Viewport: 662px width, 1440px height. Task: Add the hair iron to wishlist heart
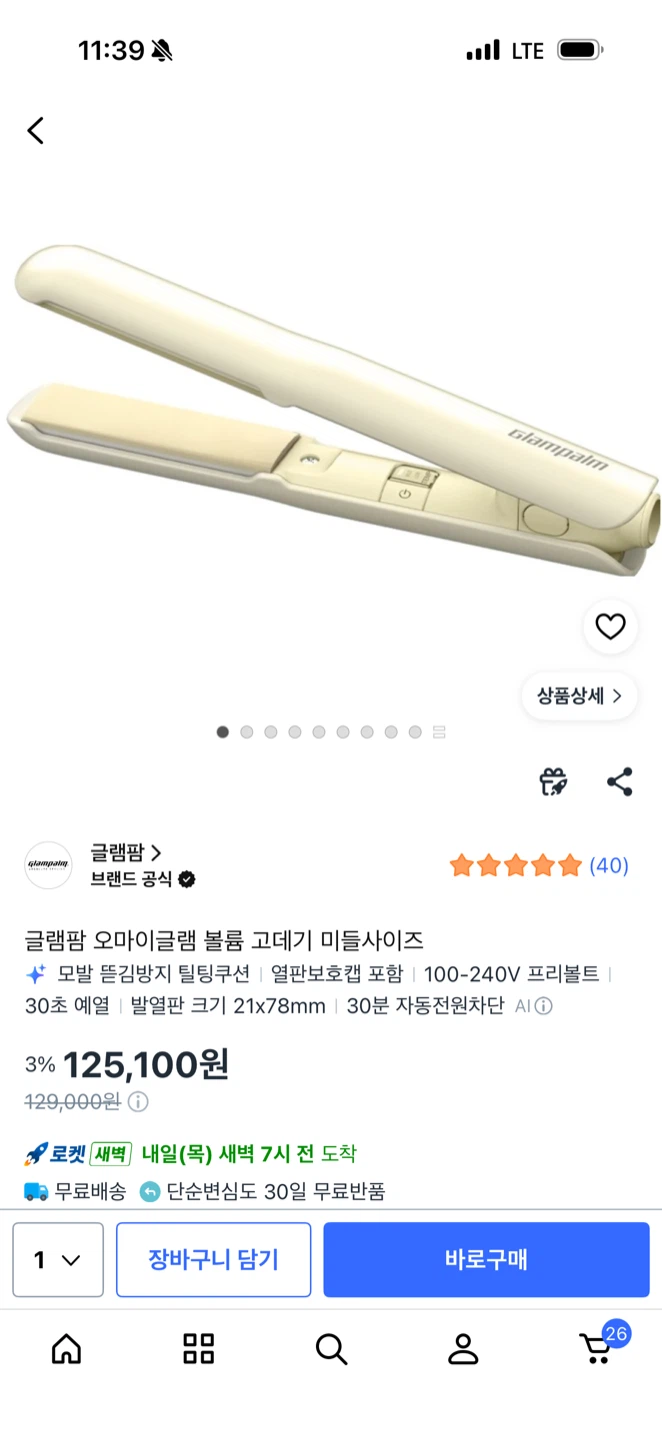pos(610,627)
